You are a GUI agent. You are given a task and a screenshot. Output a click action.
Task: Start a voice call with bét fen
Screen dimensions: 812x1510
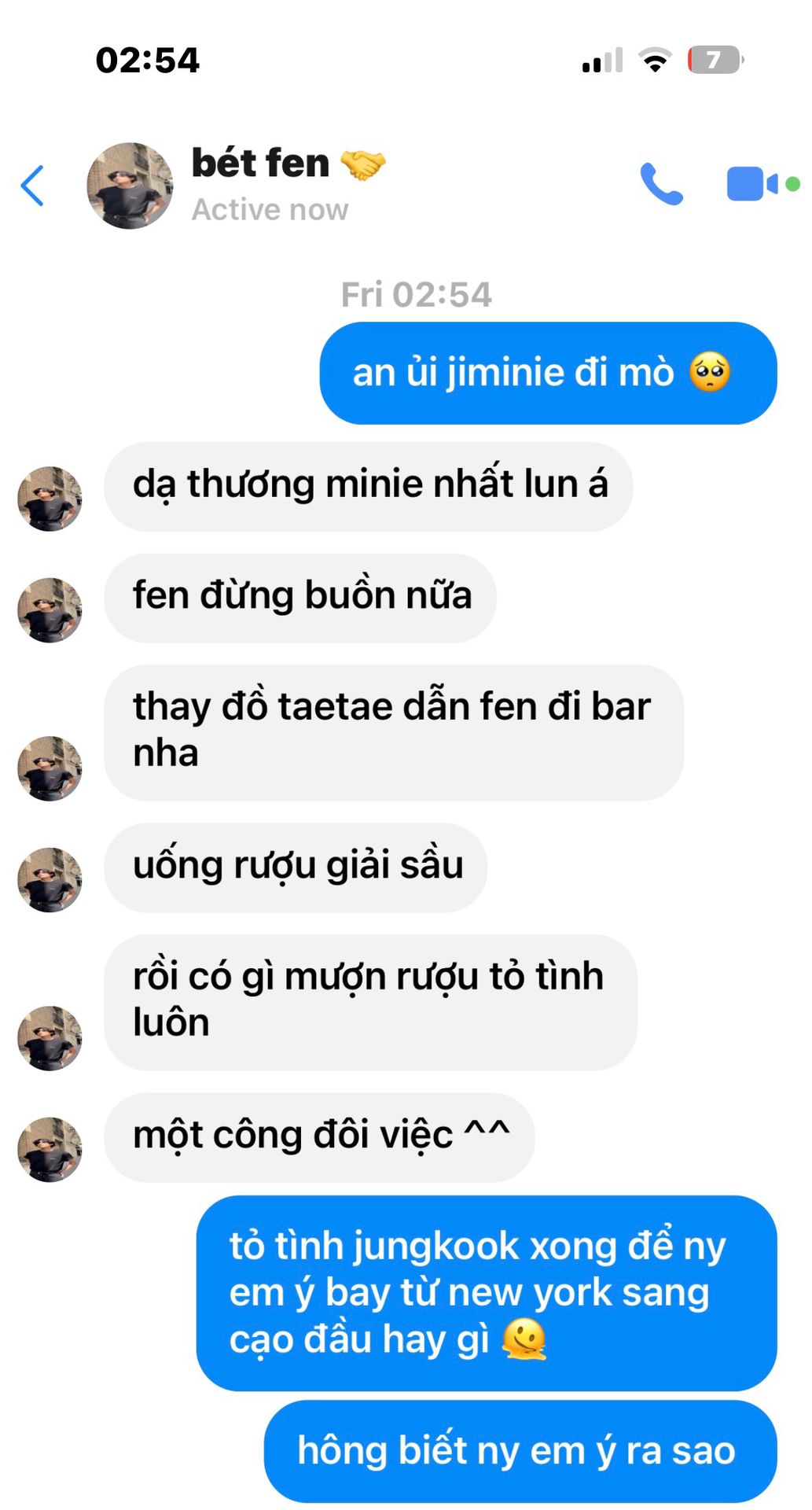661,184
